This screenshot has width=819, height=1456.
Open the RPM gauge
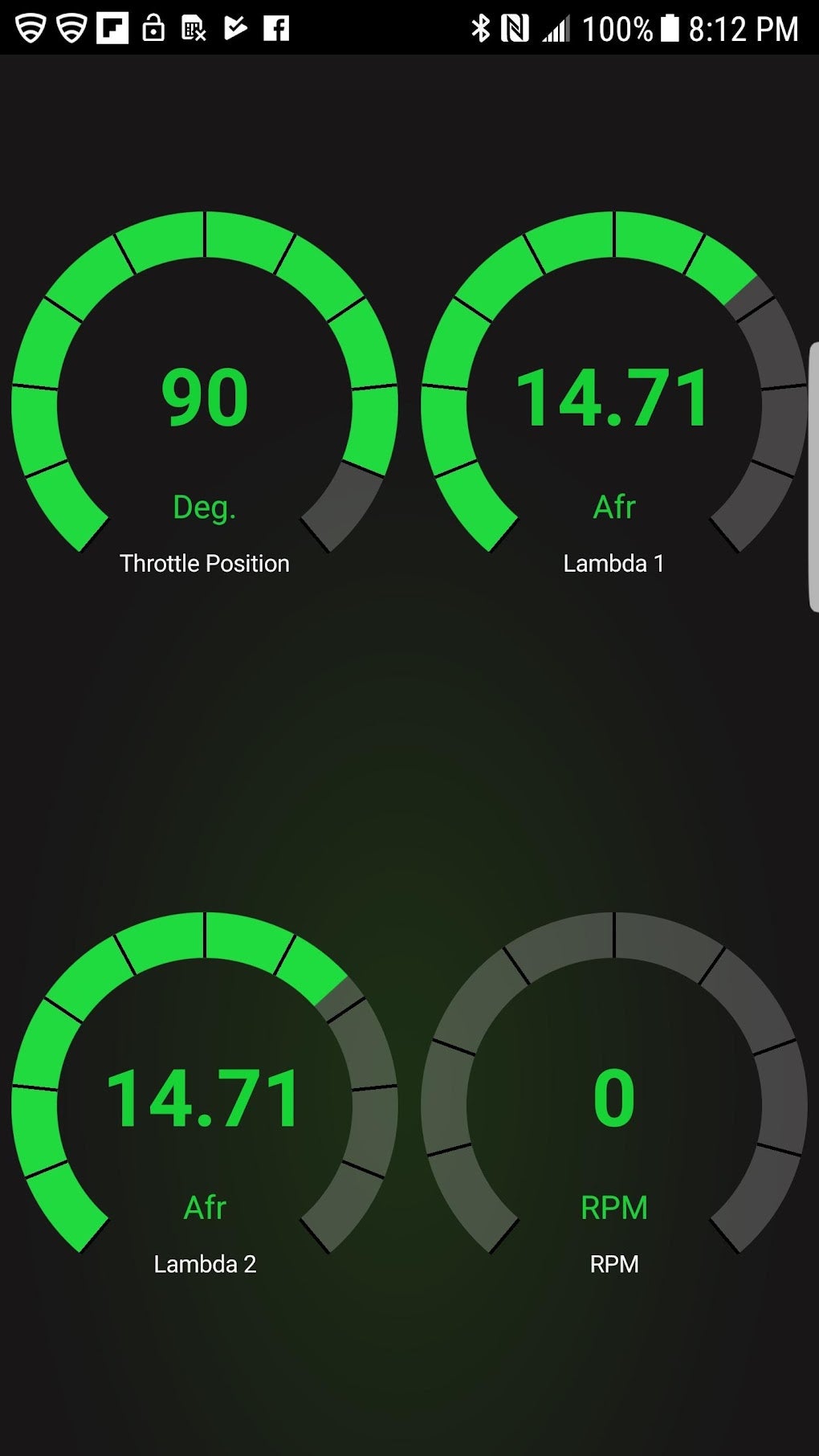(614, 1098)
